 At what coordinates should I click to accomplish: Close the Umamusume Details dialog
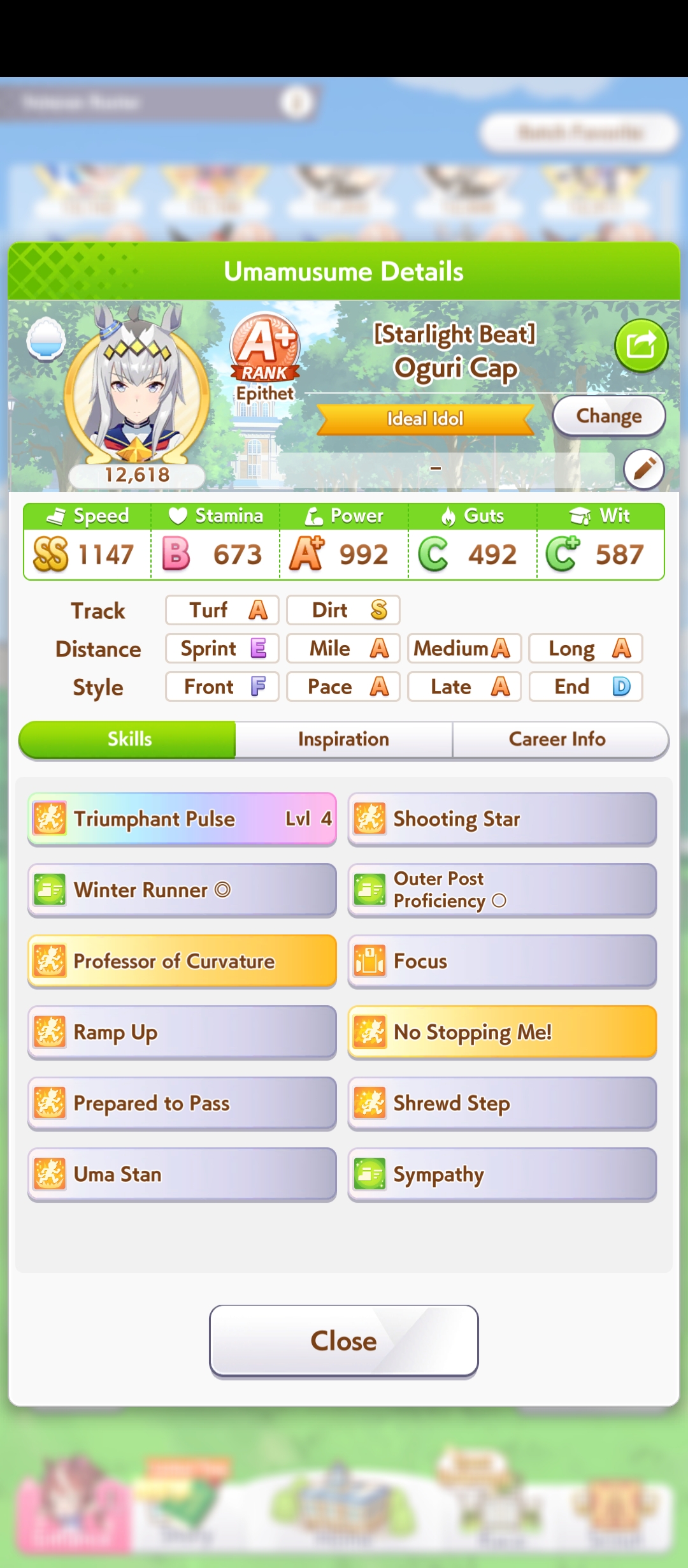tap(343, 1340)
